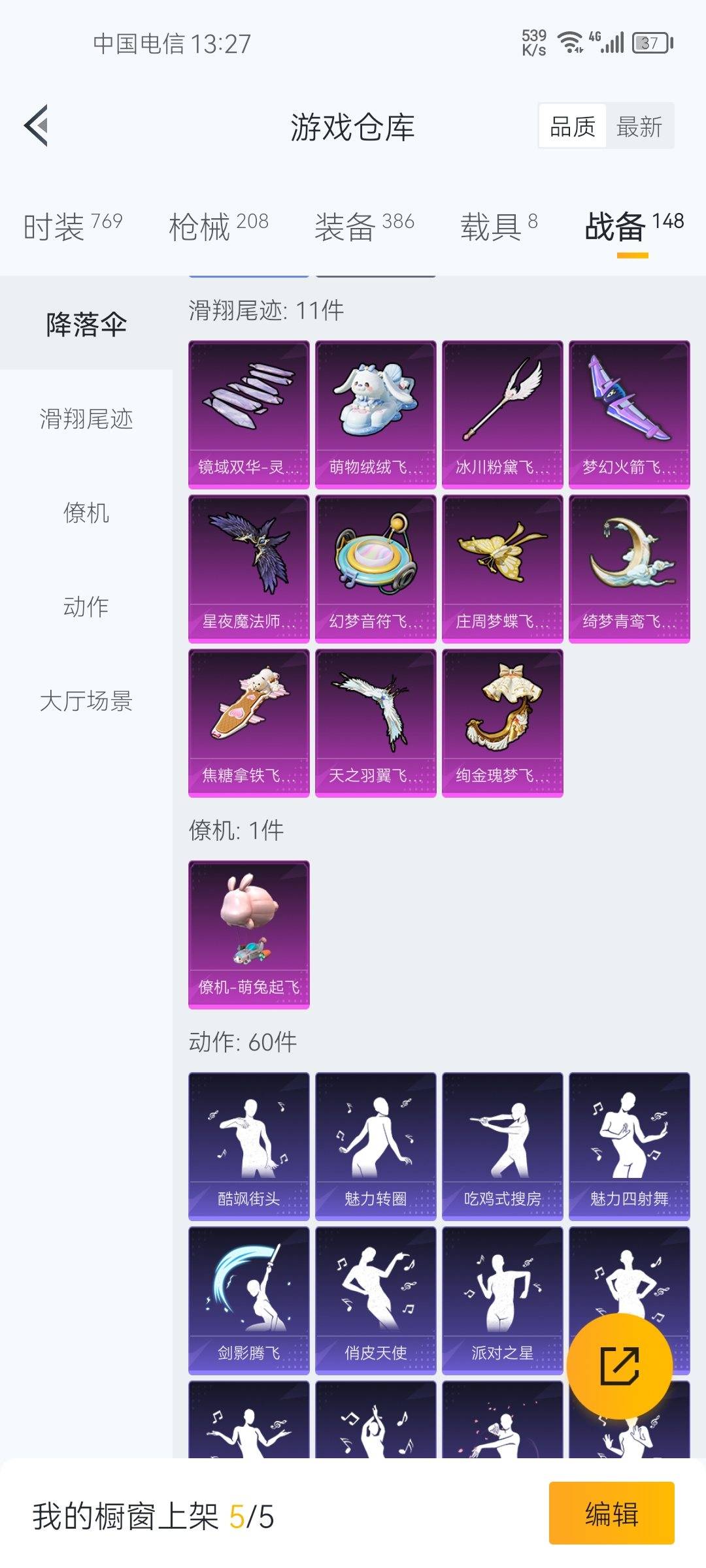Select 僚机 in the side menu
Screen dimensions: 706x1568
(86, 513)
